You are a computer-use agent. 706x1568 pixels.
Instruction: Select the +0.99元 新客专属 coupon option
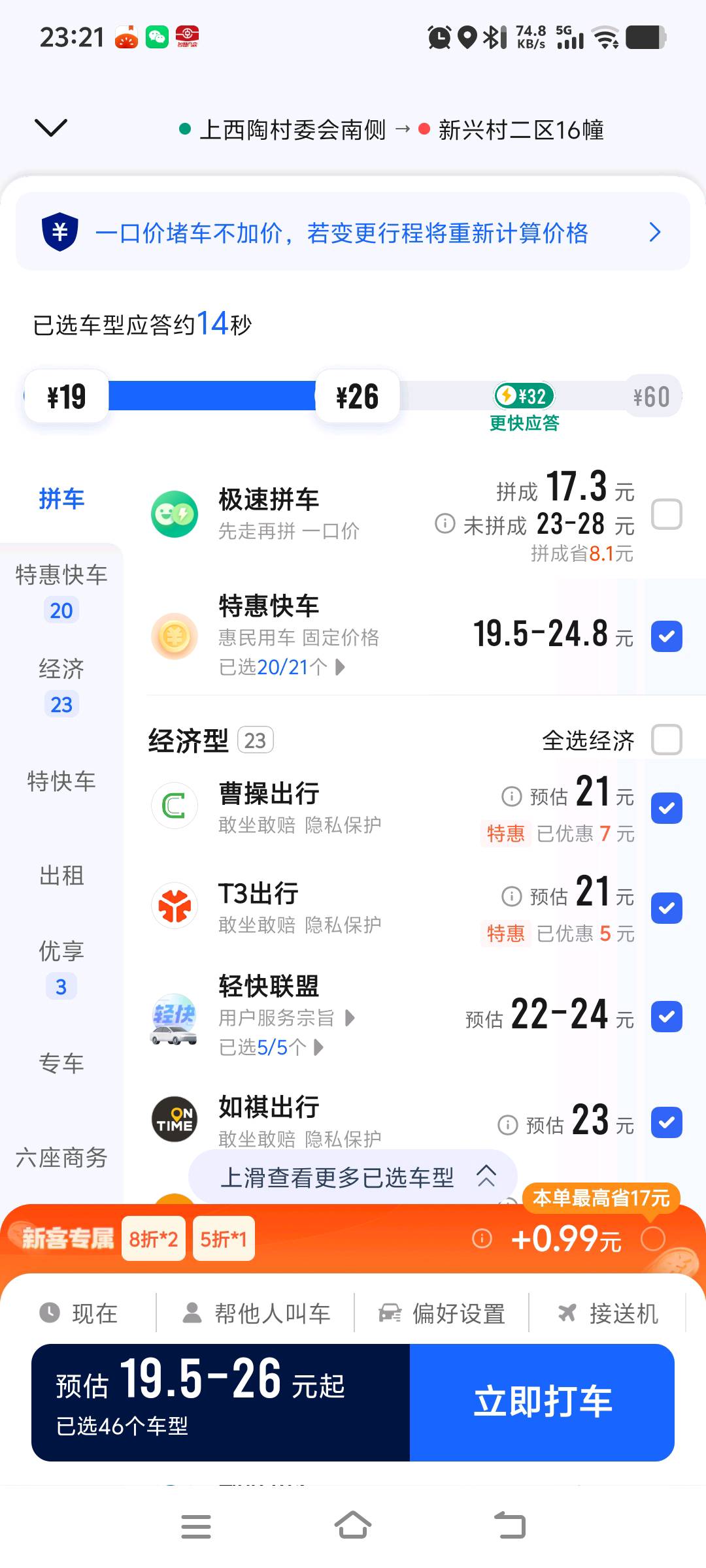(652, 1239)
